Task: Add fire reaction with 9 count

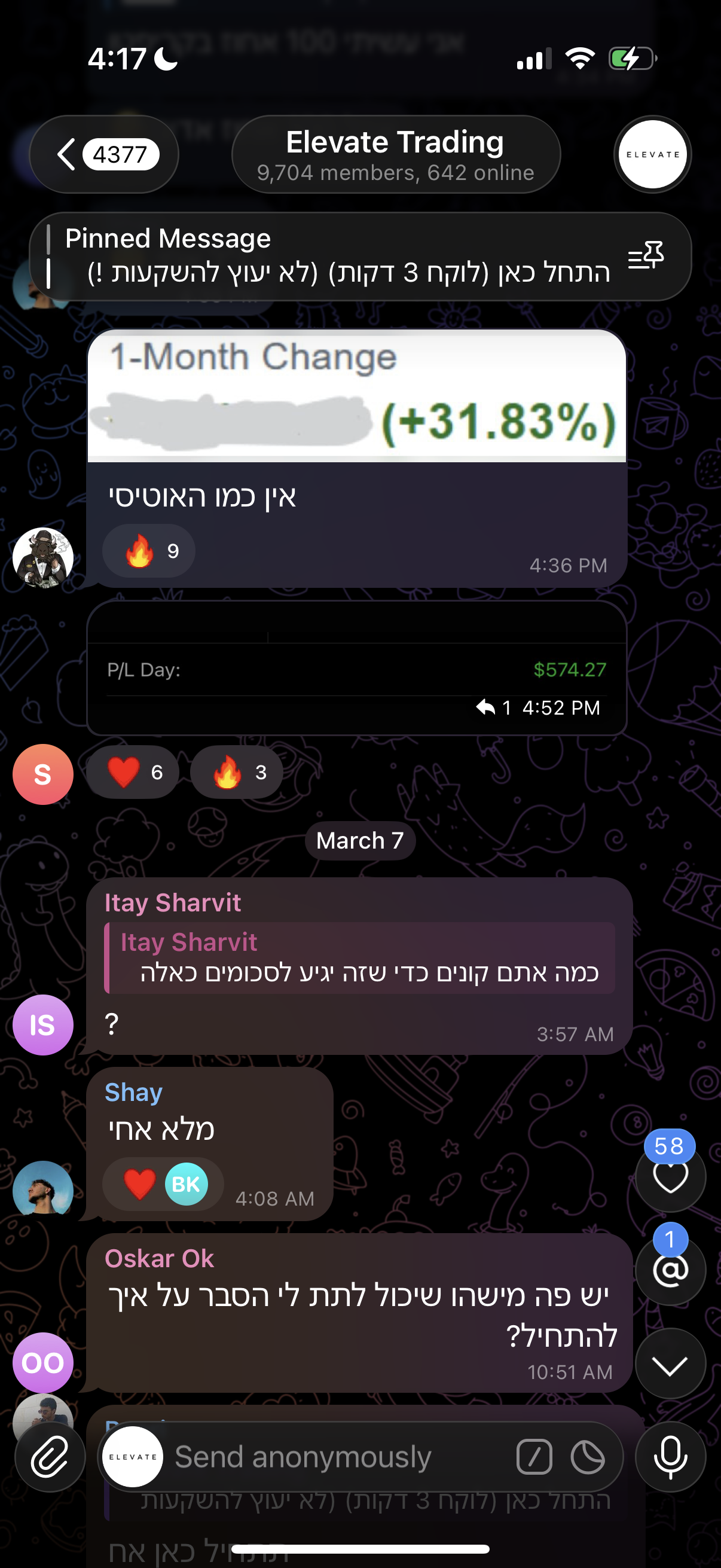Action: coord(149,551)
